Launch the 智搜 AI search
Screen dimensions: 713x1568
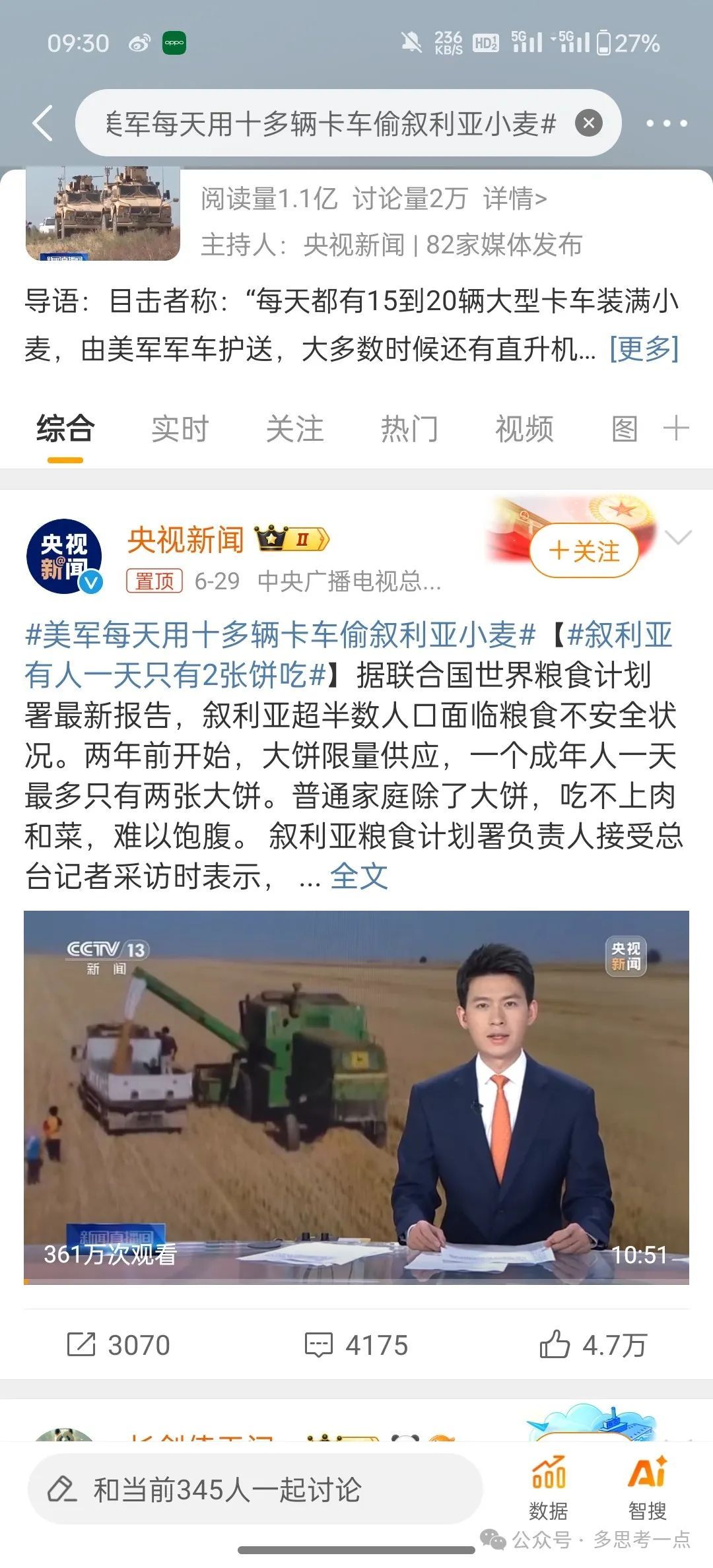647,1489
